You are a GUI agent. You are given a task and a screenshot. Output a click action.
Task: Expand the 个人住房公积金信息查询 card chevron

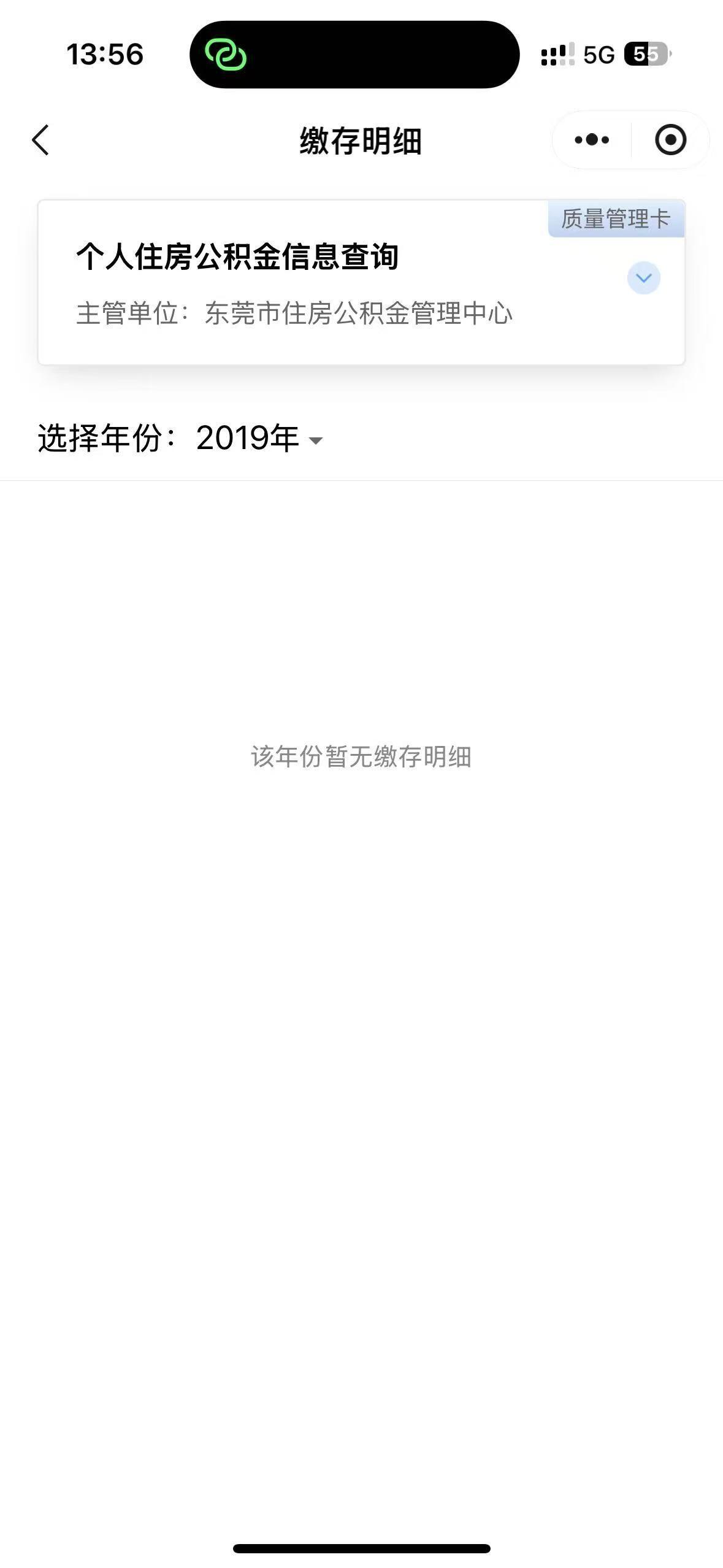[x=643, y=278]
